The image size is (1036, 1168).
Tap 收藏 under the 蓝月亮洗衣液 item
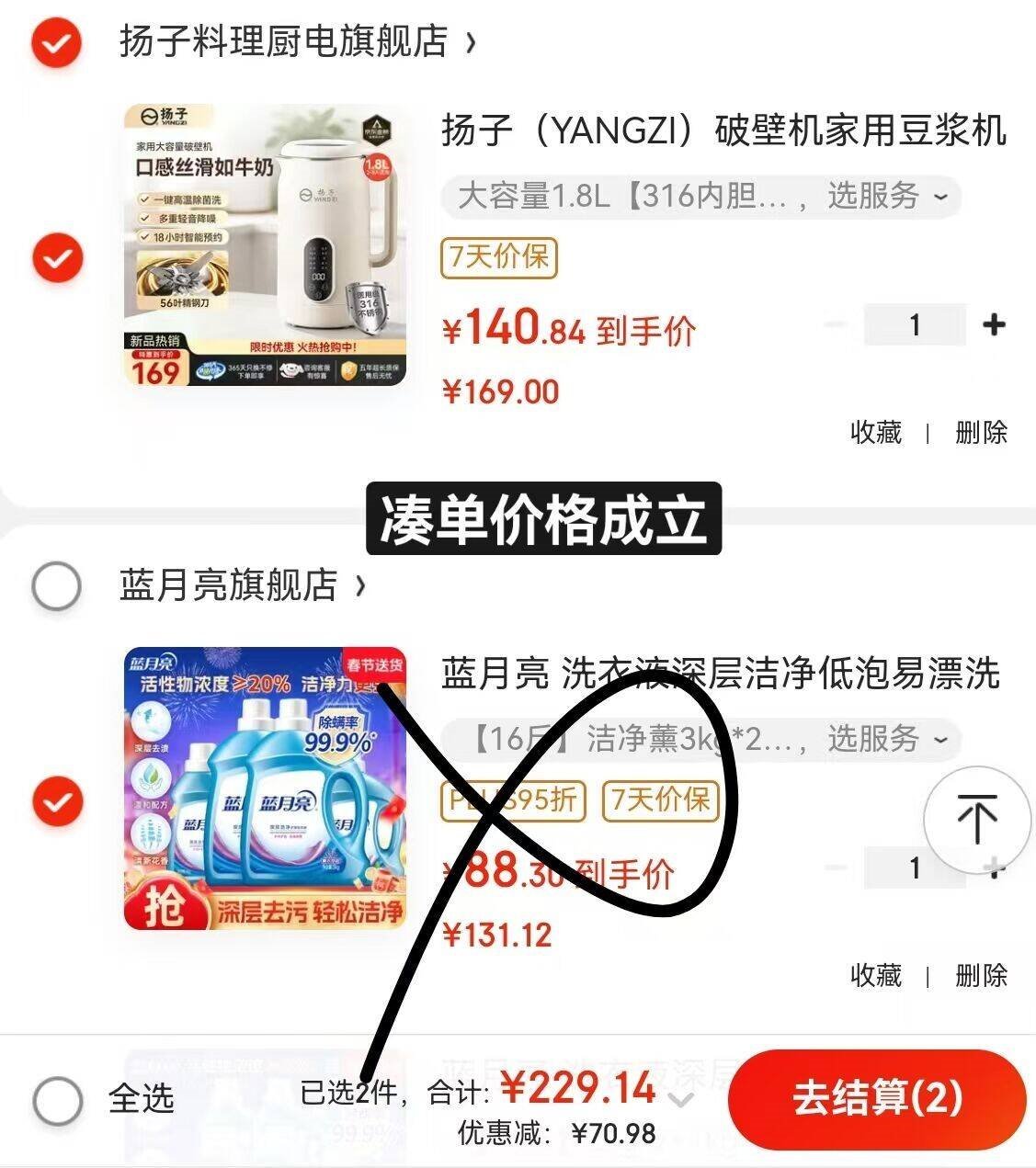[875, 975]
